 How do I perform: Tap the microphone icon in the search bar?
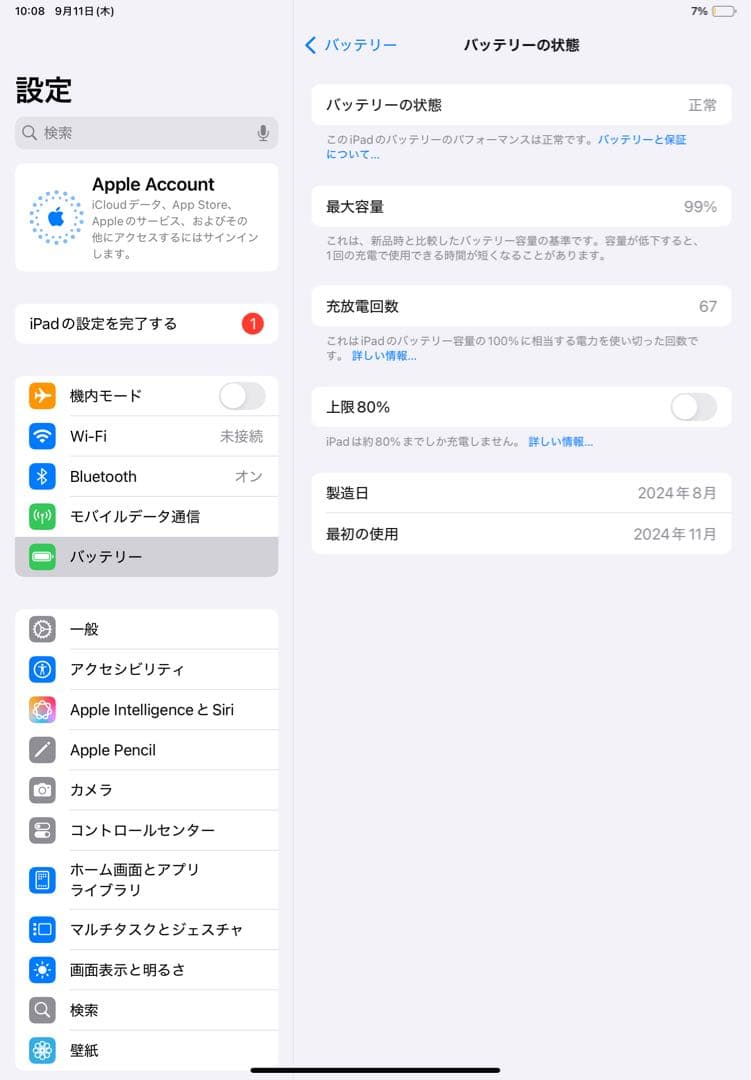[262, 131]
